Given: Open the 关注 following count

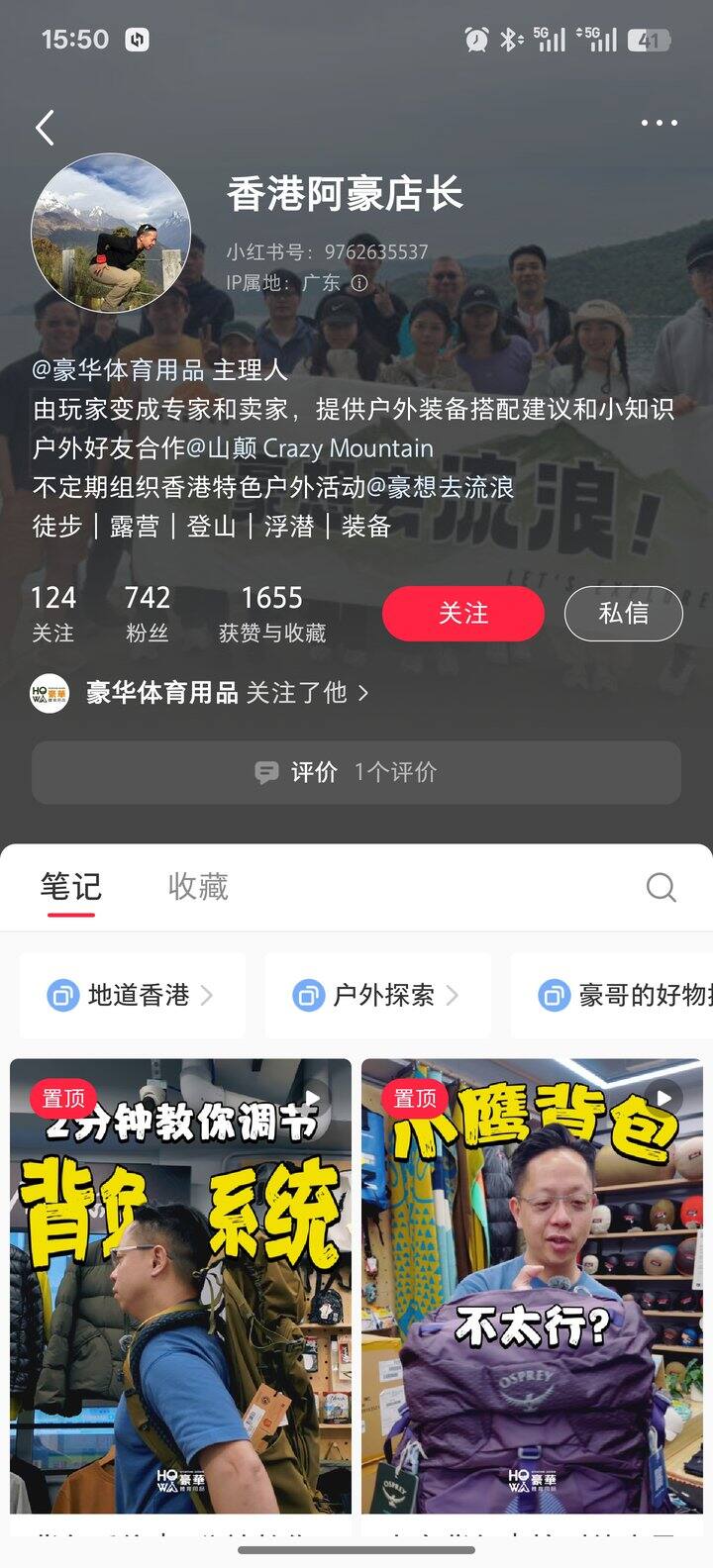Looking at the screenshot, I should [x=52, y=614].
